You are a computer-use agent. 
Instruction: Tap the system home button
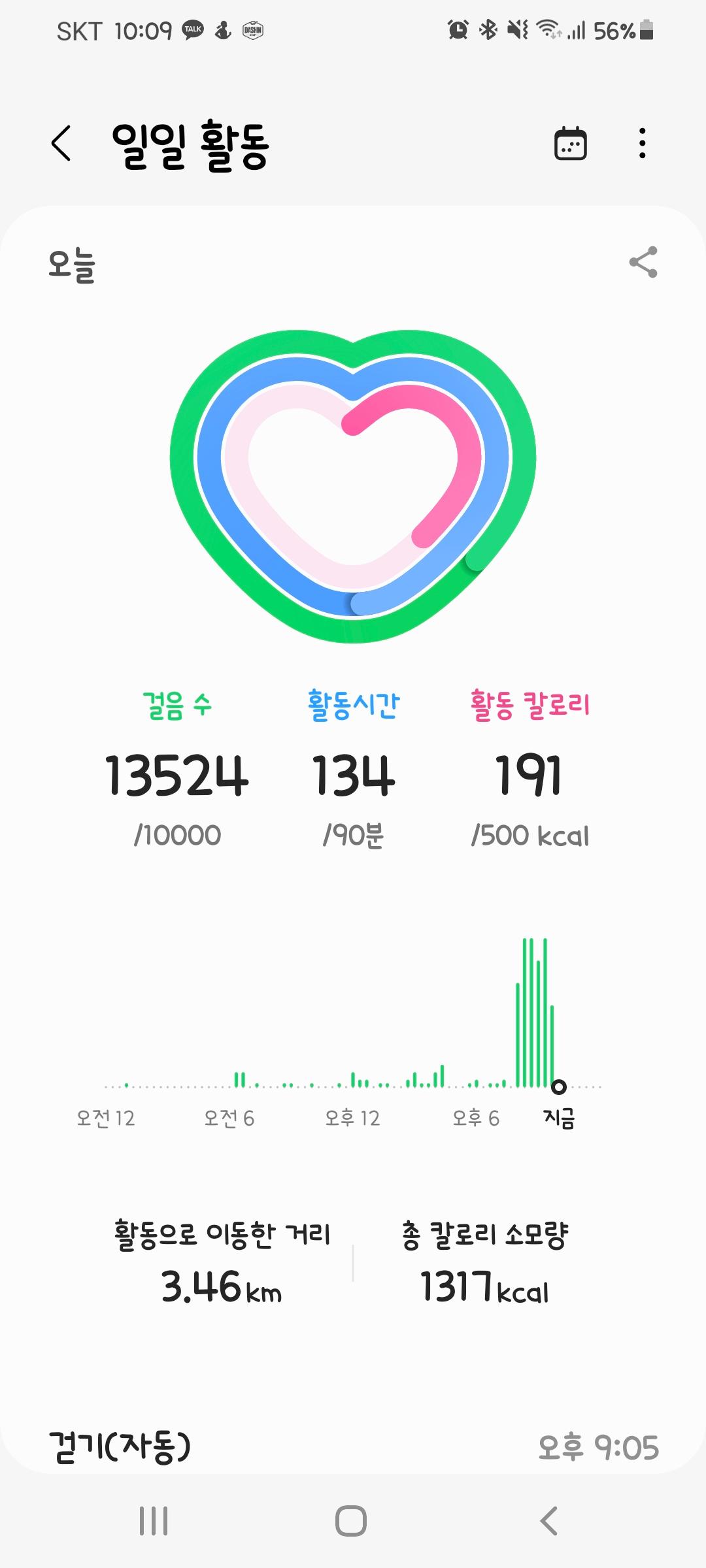[x=351, y=1521]
